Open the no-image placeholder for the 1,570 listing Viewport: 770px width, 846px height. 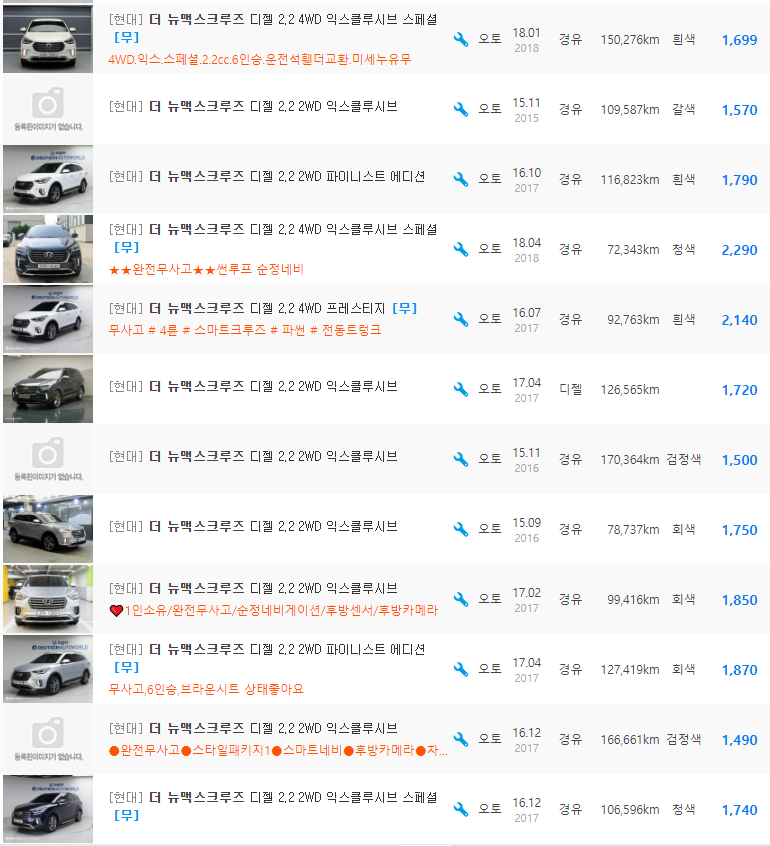(x=47, y=110)
